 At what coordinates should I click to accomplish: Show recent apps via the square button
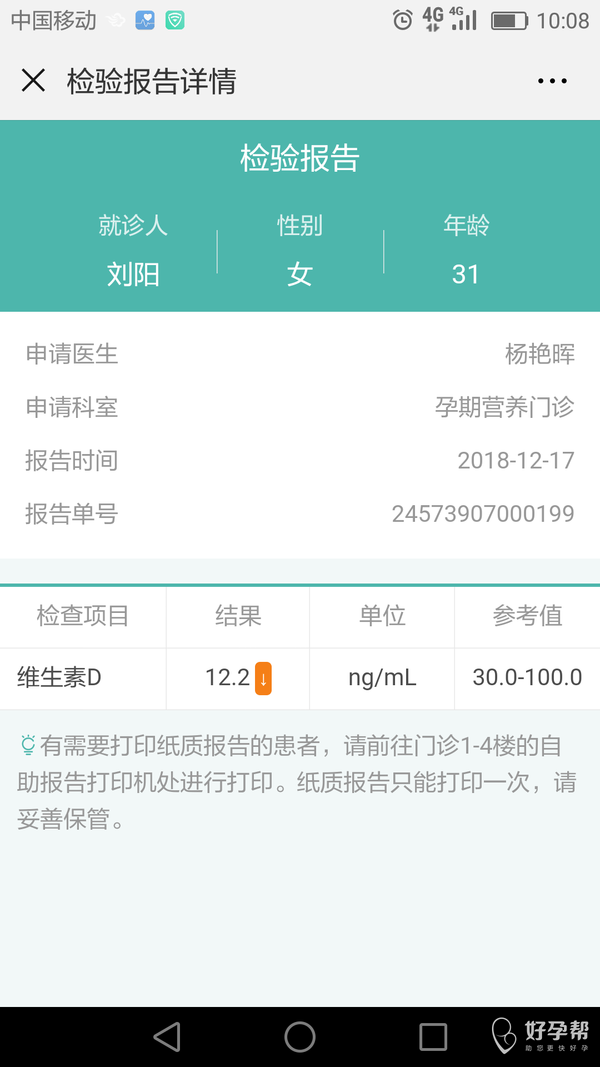[x=433, y=1037]
